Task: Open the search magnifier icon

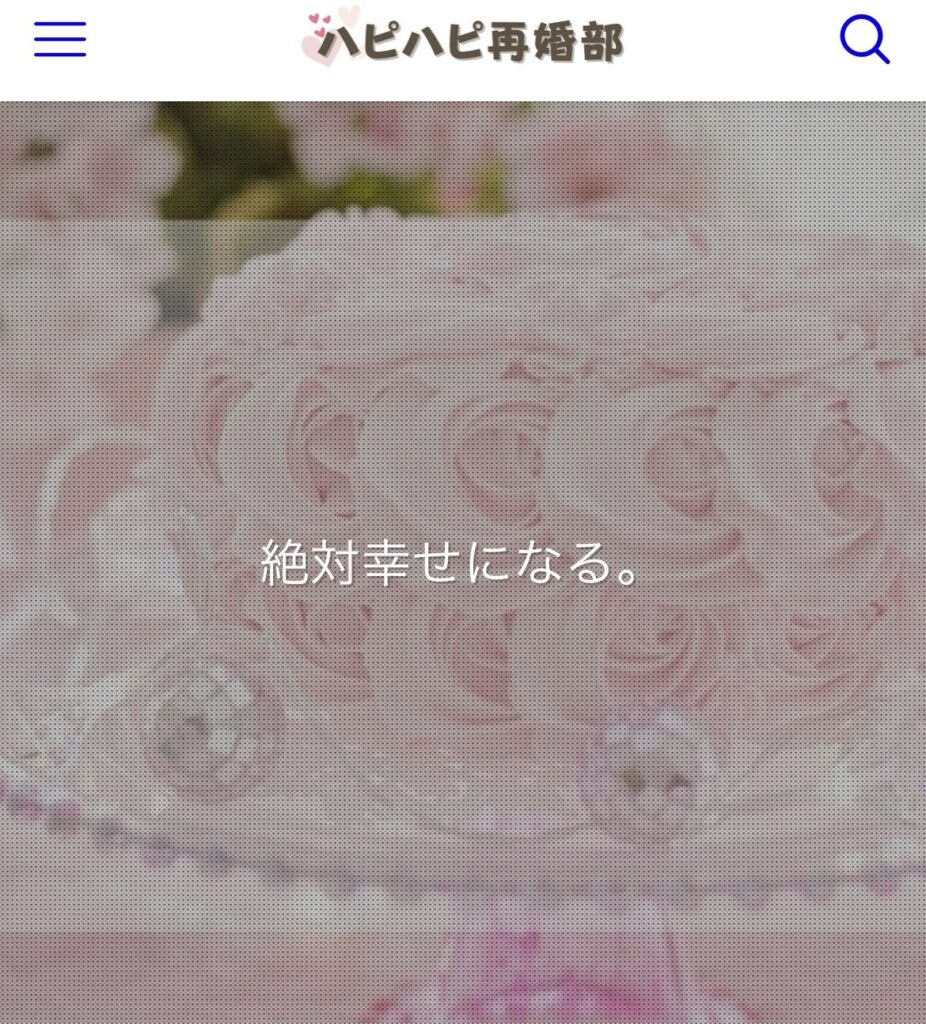Action: click(864, 40)
